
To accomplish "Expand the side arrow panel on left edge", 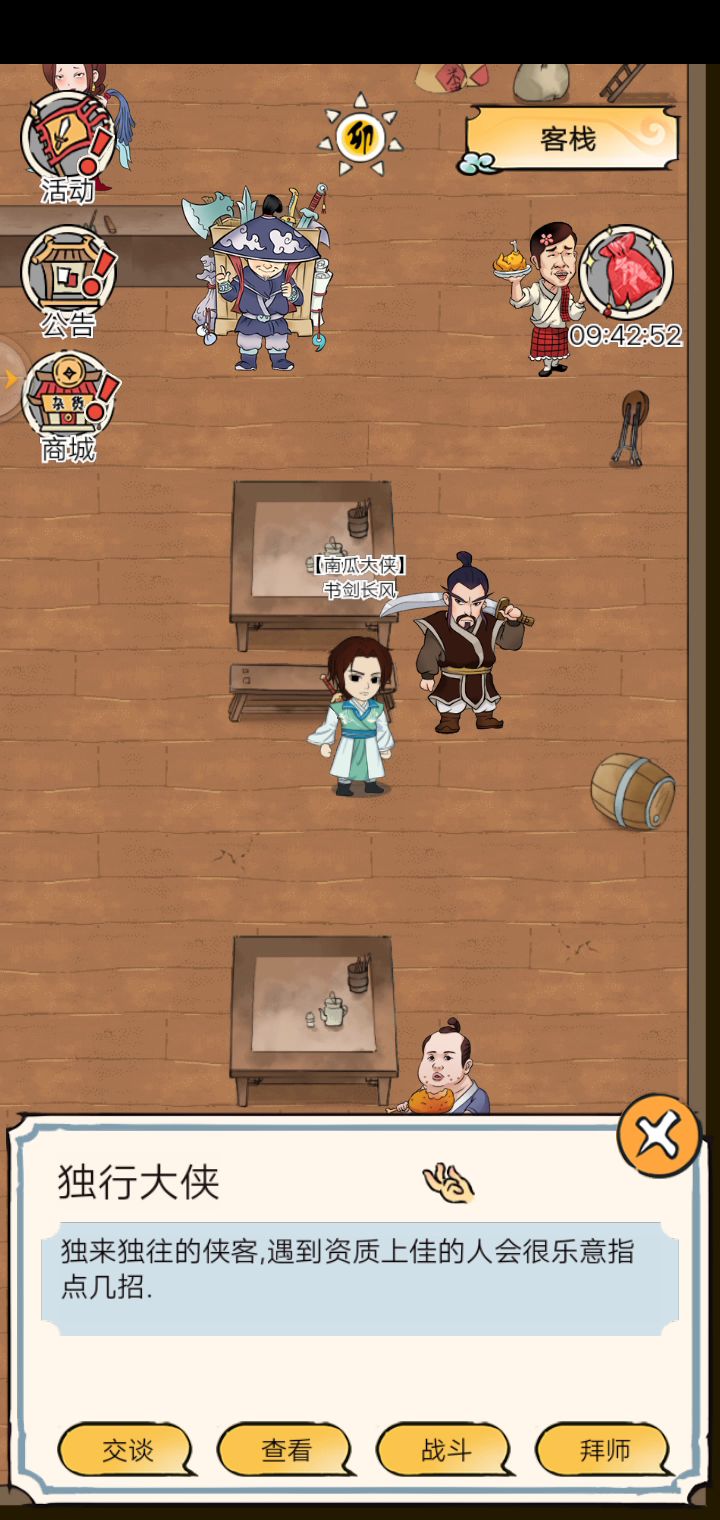I will 12,379.
